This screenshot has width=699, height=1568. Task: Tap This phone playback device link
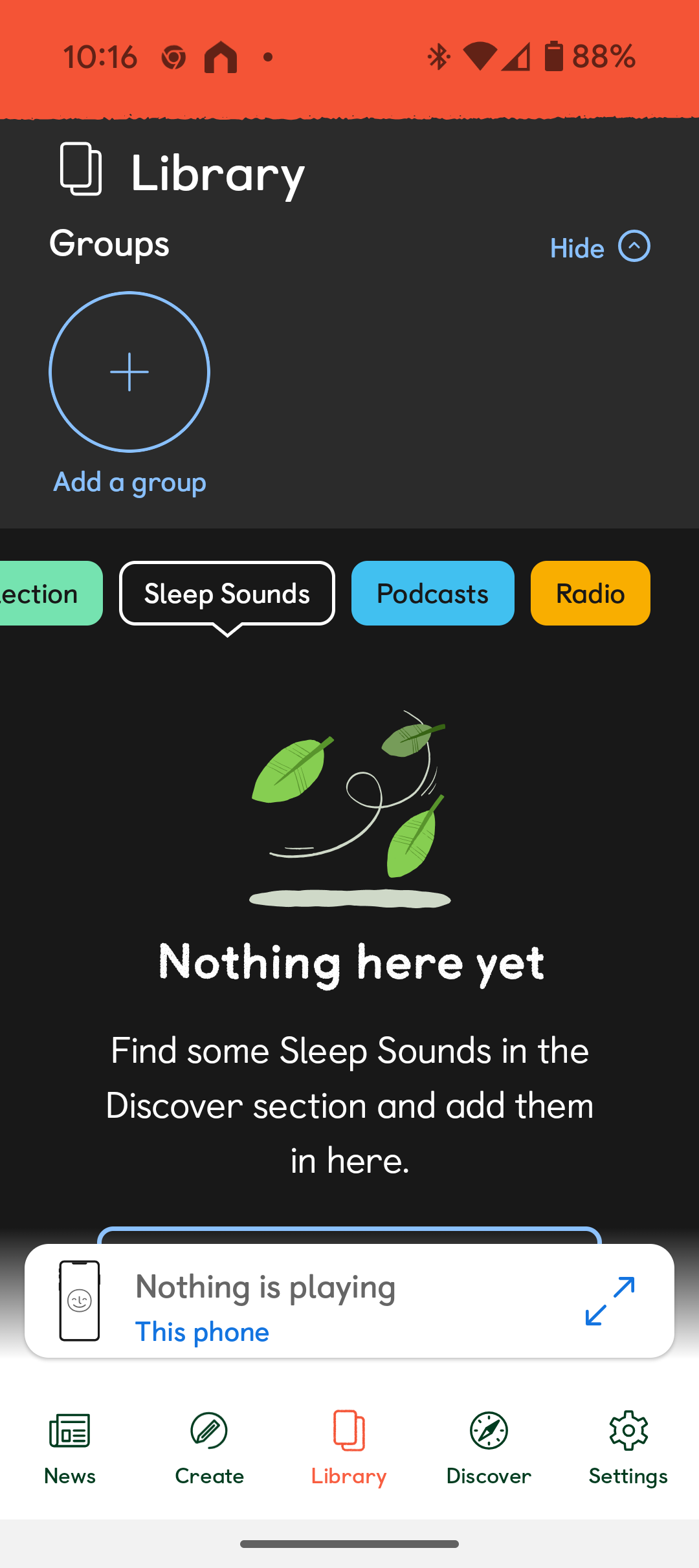202,1332
